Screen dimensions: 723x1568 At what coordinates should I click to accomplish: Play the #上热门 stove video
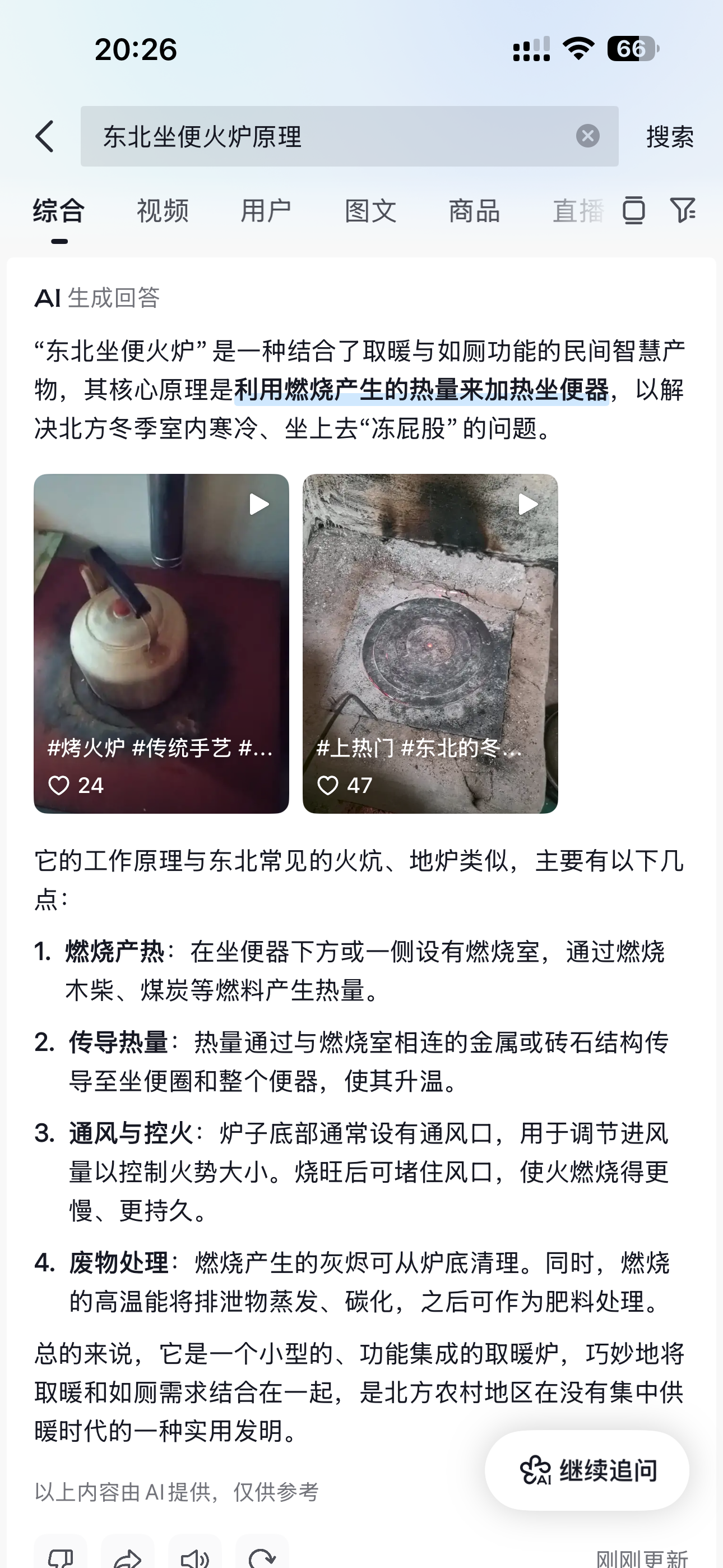[430, 643]
